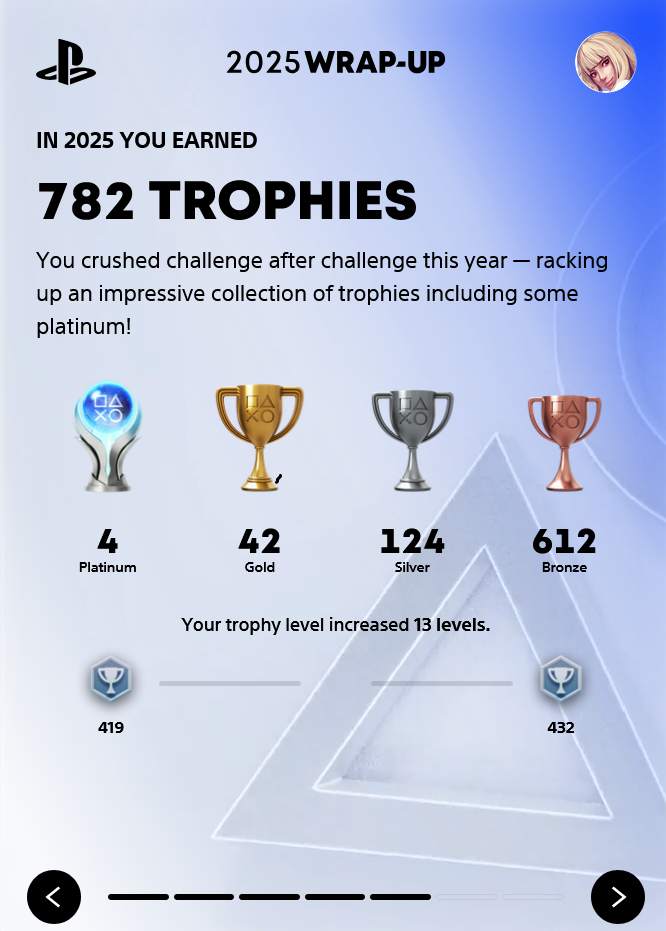
Task: Open the profile avatar
Action: 606,62
